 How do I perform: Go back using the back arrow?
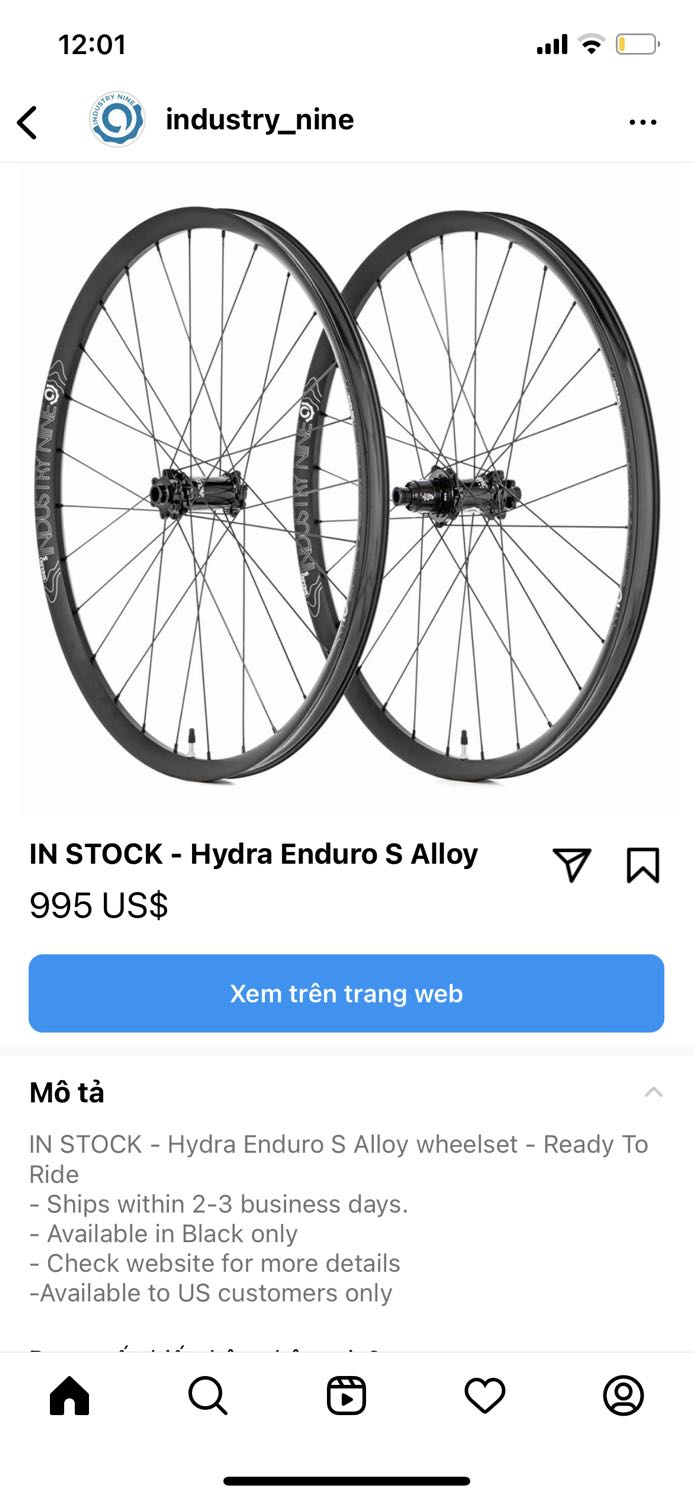pos(28,122)
